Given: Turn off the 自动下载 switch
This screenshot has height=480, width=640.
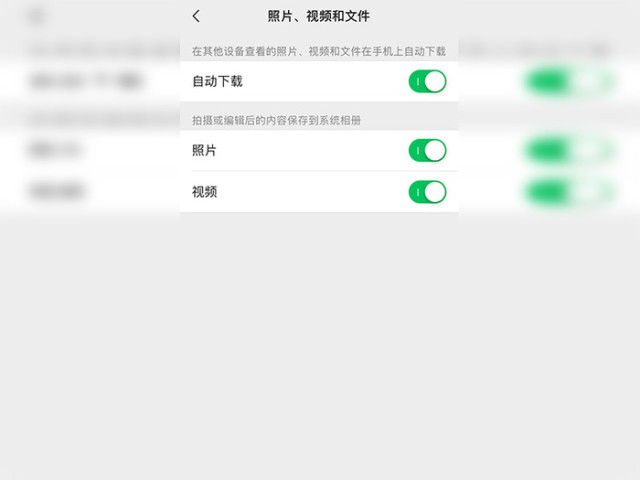Looking at the screenshot, I should pyautogui.click(x=427, y=81).
